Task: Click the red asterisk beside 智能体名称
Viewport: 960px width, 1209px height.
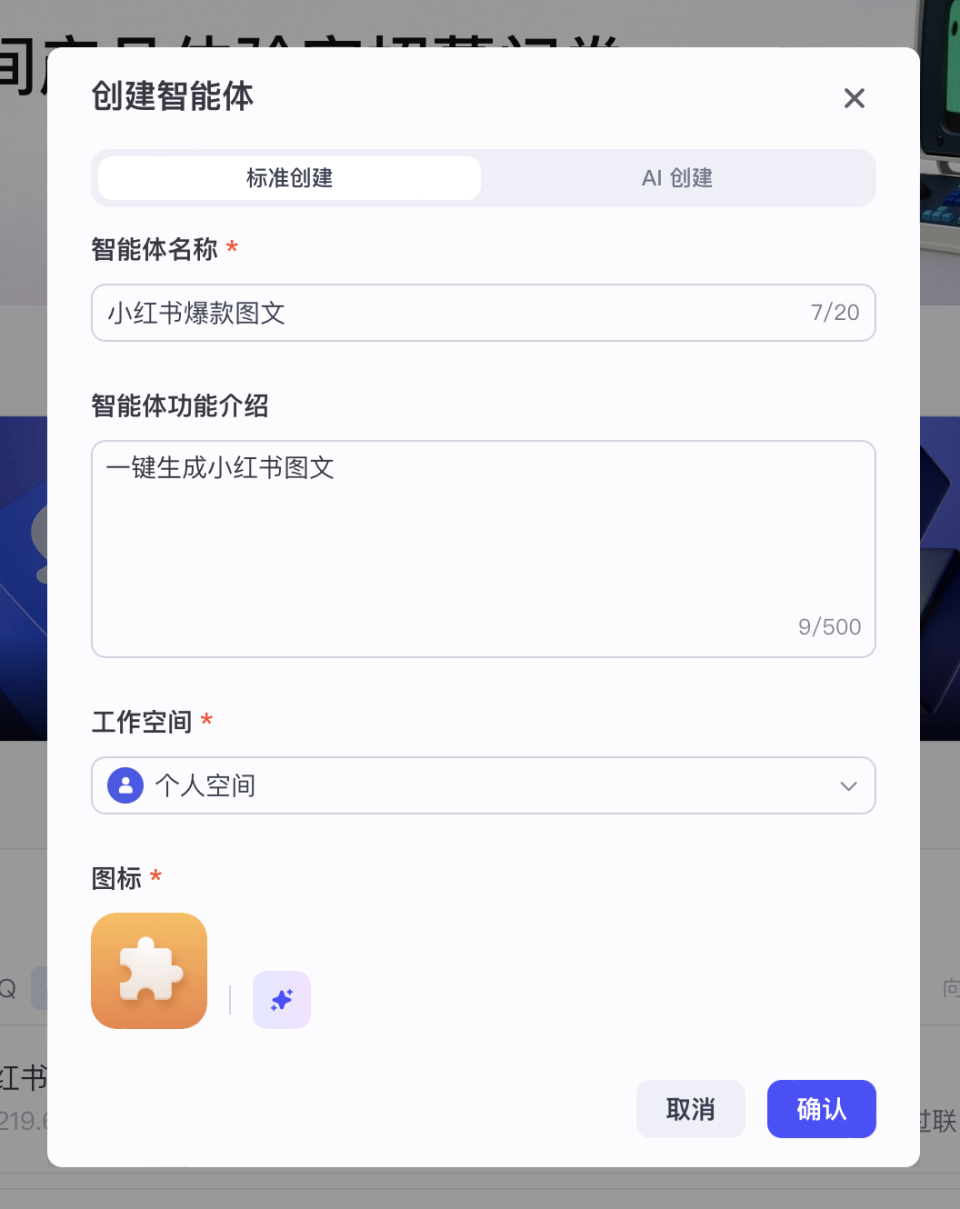Action: click(231, 249)
